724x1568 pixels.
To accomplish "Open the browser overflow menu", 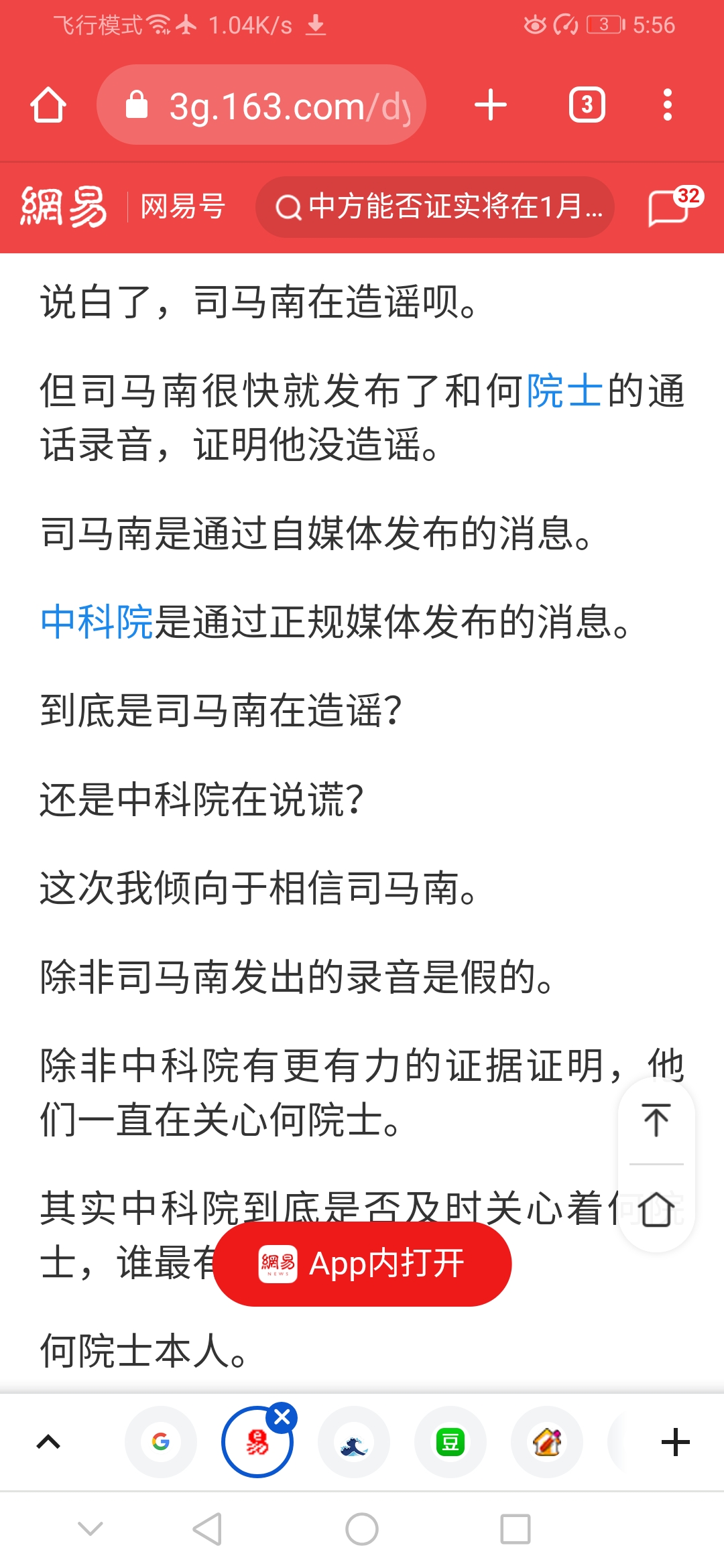I will [x=667, y=105].
